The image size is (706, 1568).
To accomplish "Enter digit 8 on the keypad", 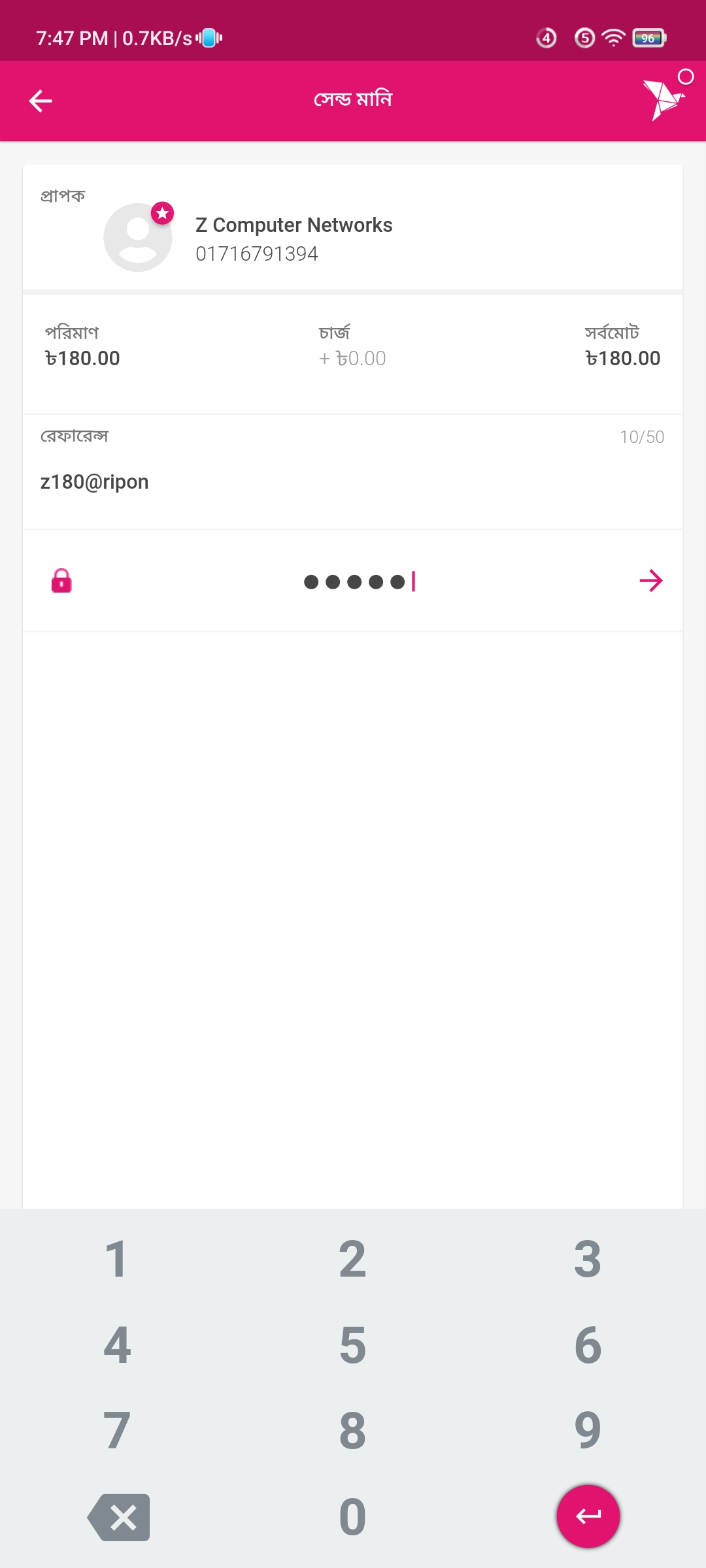I will click(x=352, y=1431).
